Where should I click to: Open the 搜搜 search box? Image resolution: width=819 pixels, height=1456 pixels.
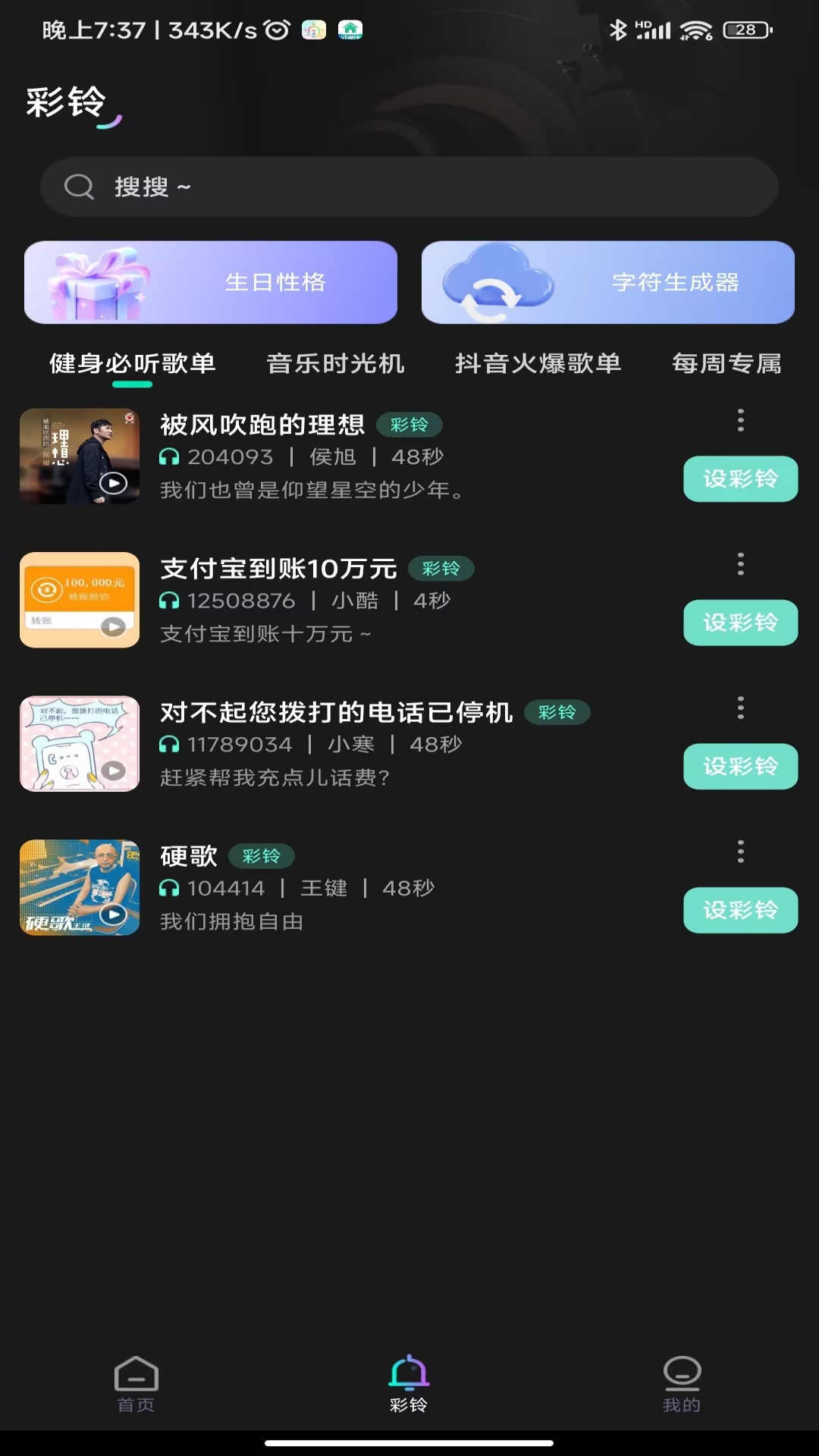(409, 187)
